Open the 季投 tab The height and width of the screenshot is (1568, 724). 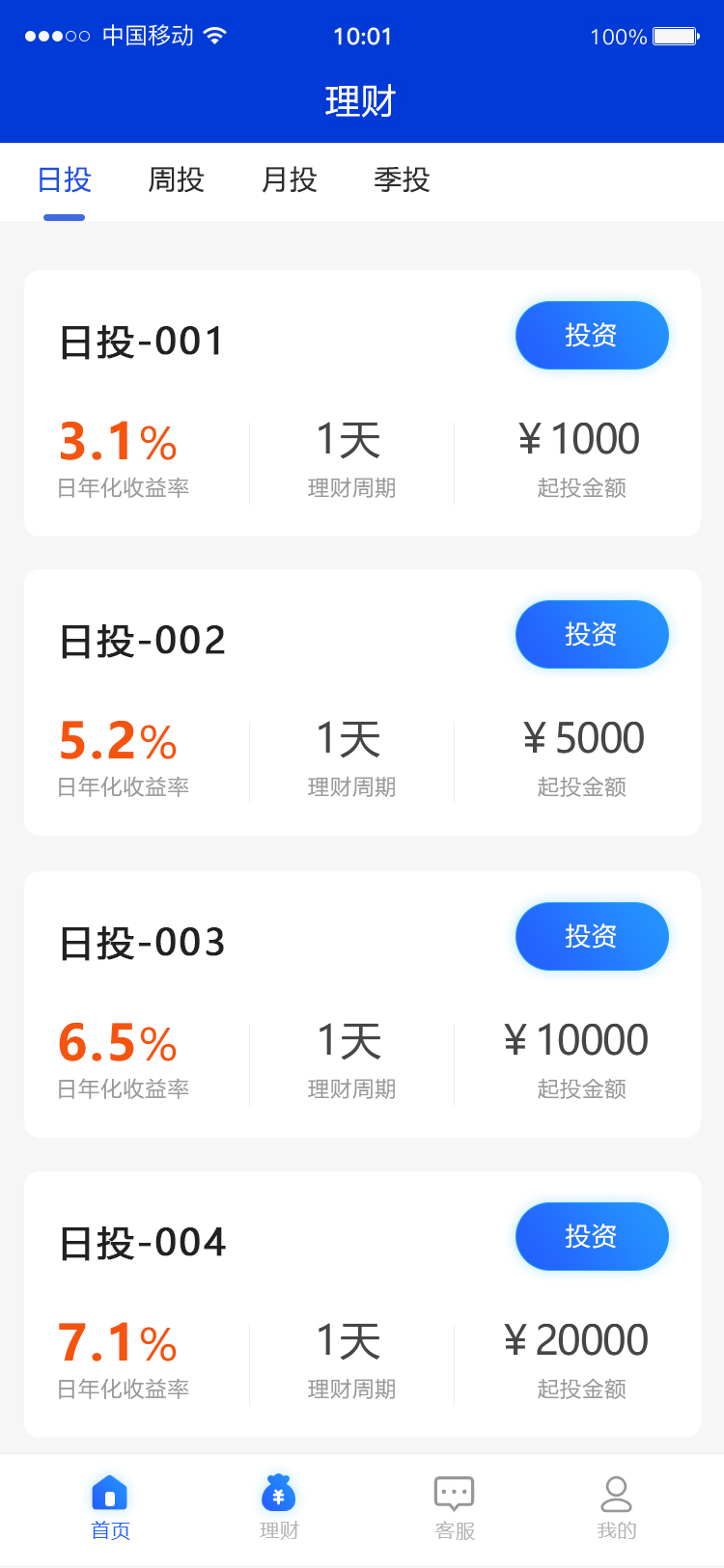coord(402,180)
